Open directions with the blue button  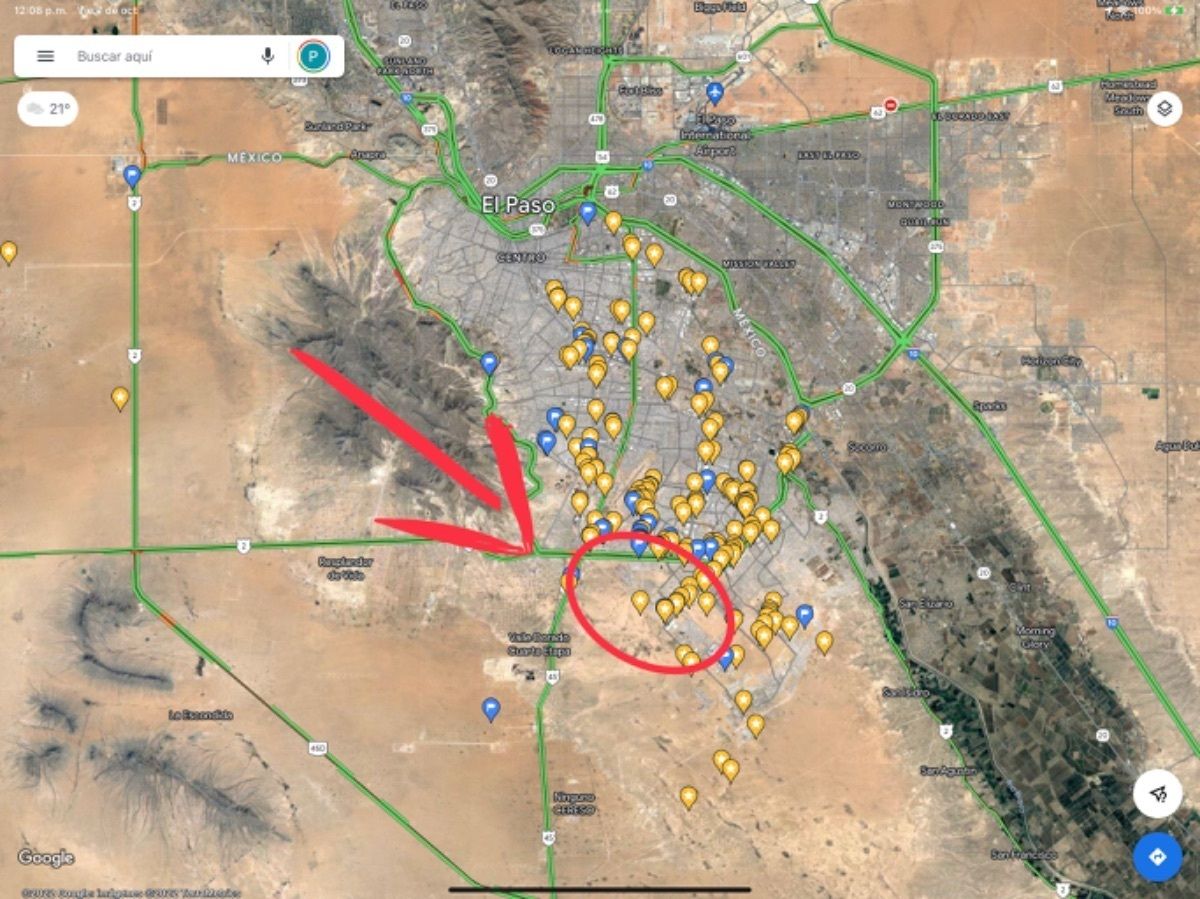tap(1158, 857)
